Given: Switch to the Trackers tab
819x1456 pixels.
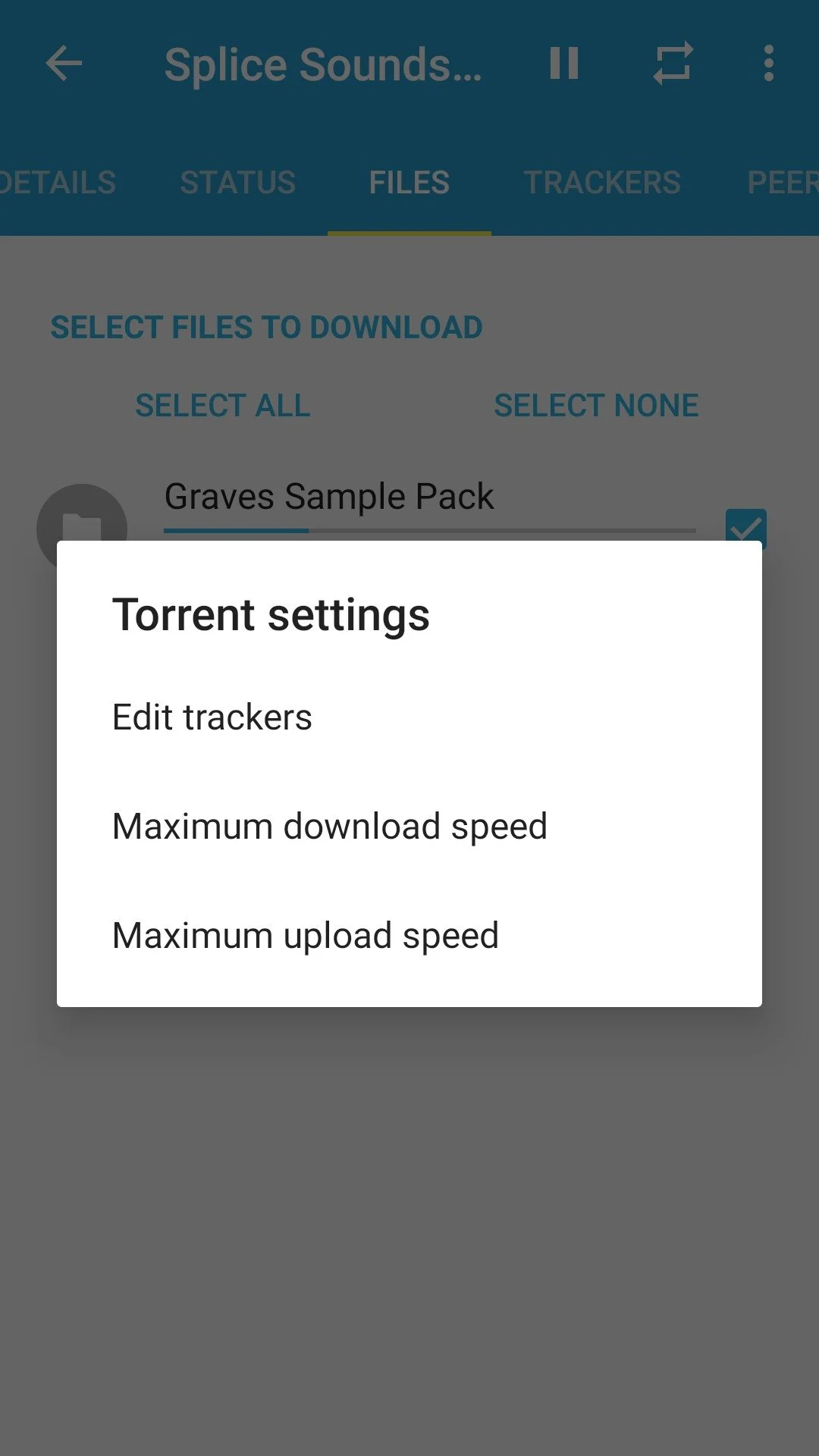Looking at the screenshot, I should [x=601, y=183].
